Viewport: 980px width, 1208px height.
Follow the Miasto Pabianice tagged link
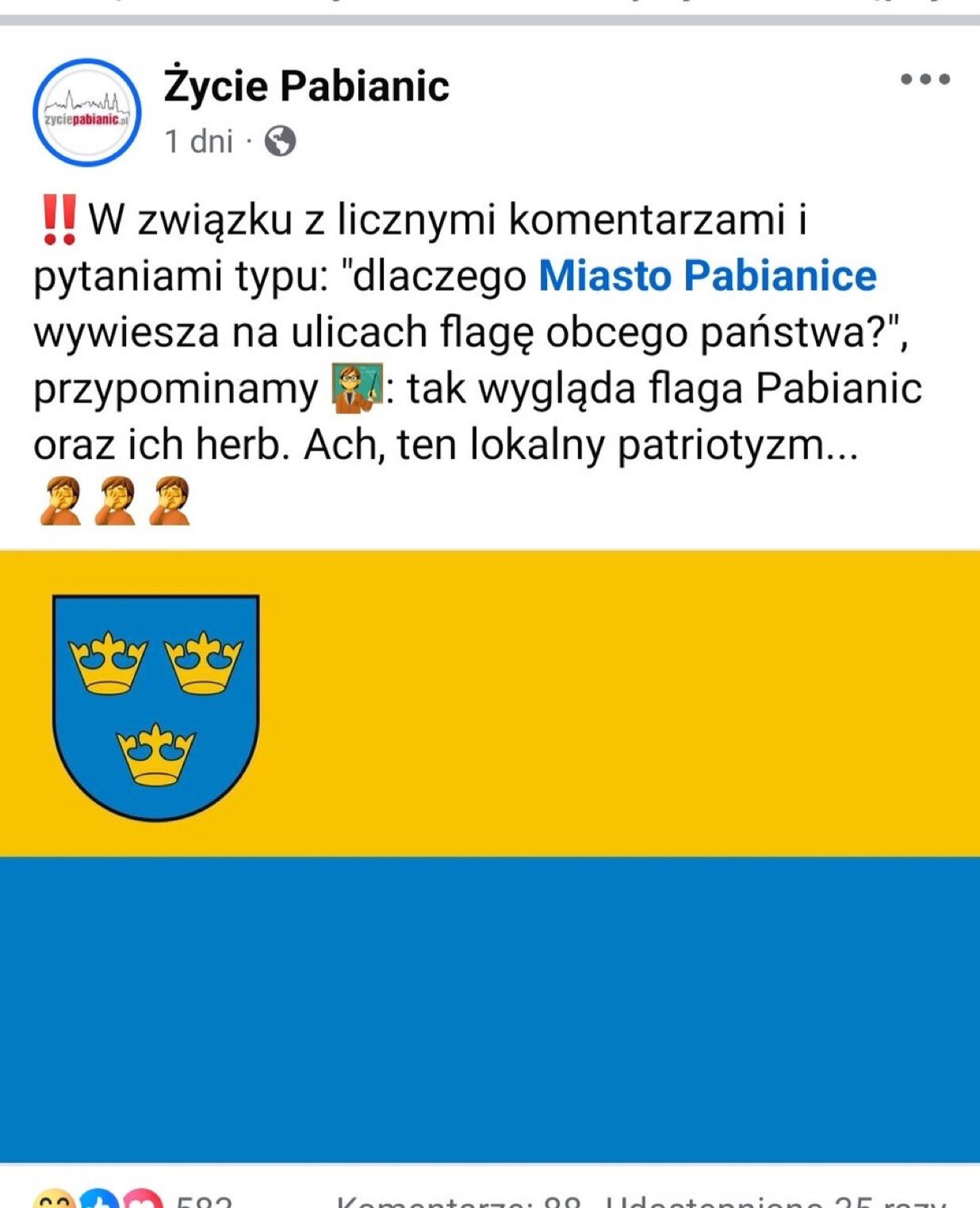707,276
